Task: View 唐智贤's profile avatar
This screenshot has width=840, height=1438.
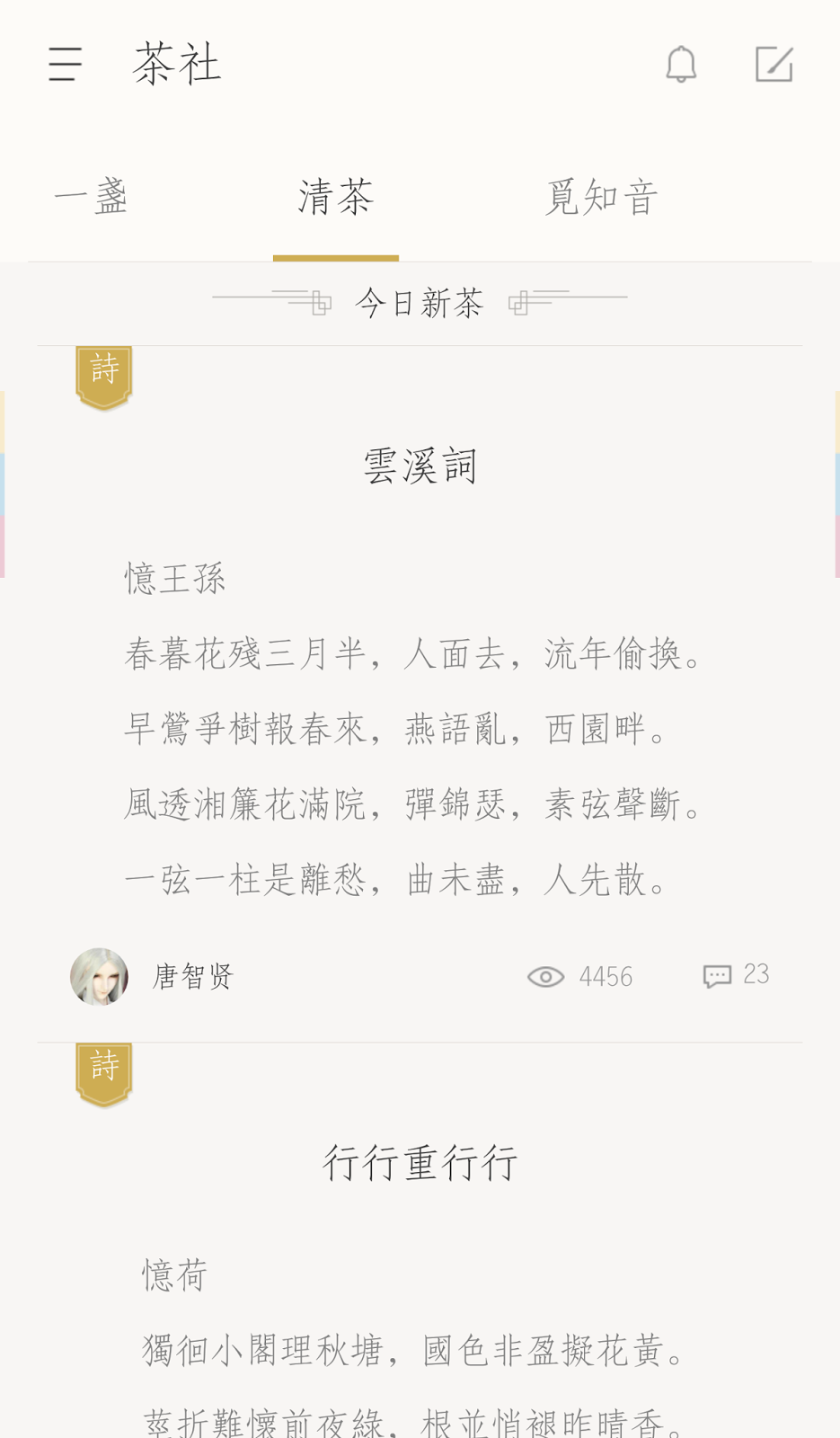Action: click(x=100, y=976)
